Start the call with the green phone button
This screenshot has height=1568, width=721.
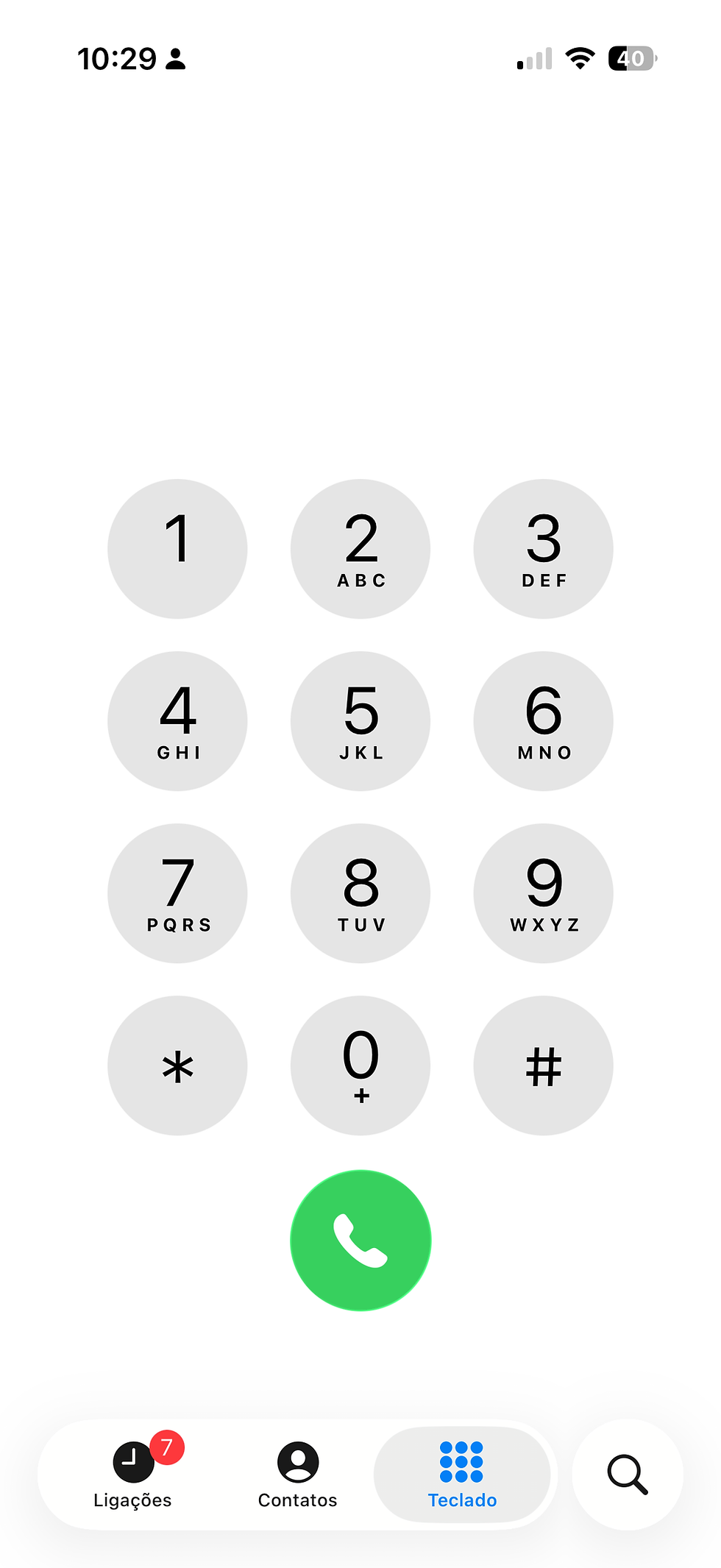point(360,1240)
